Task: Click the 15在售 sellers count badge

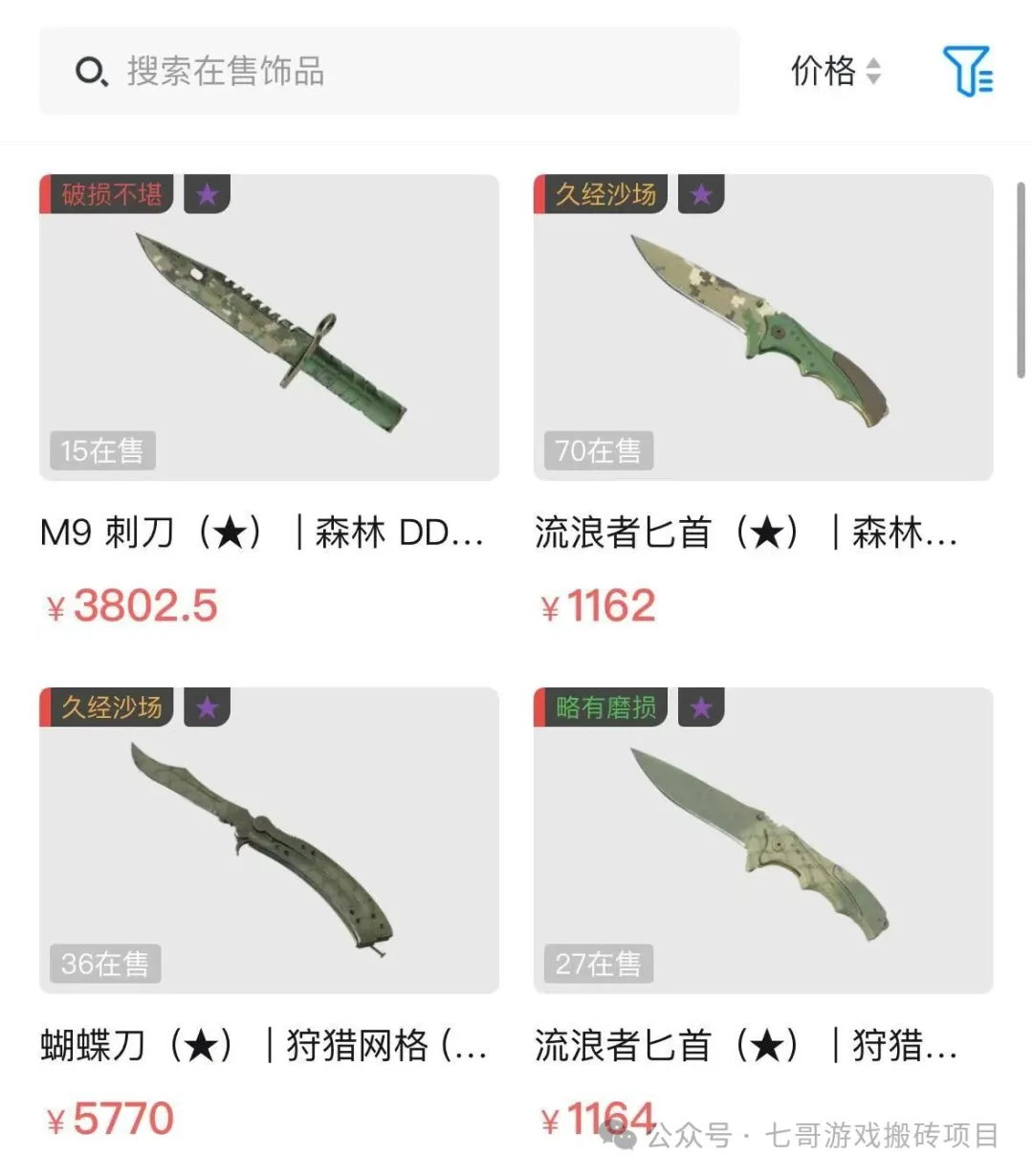Action: pyautogui.click(x=101, y=450)
